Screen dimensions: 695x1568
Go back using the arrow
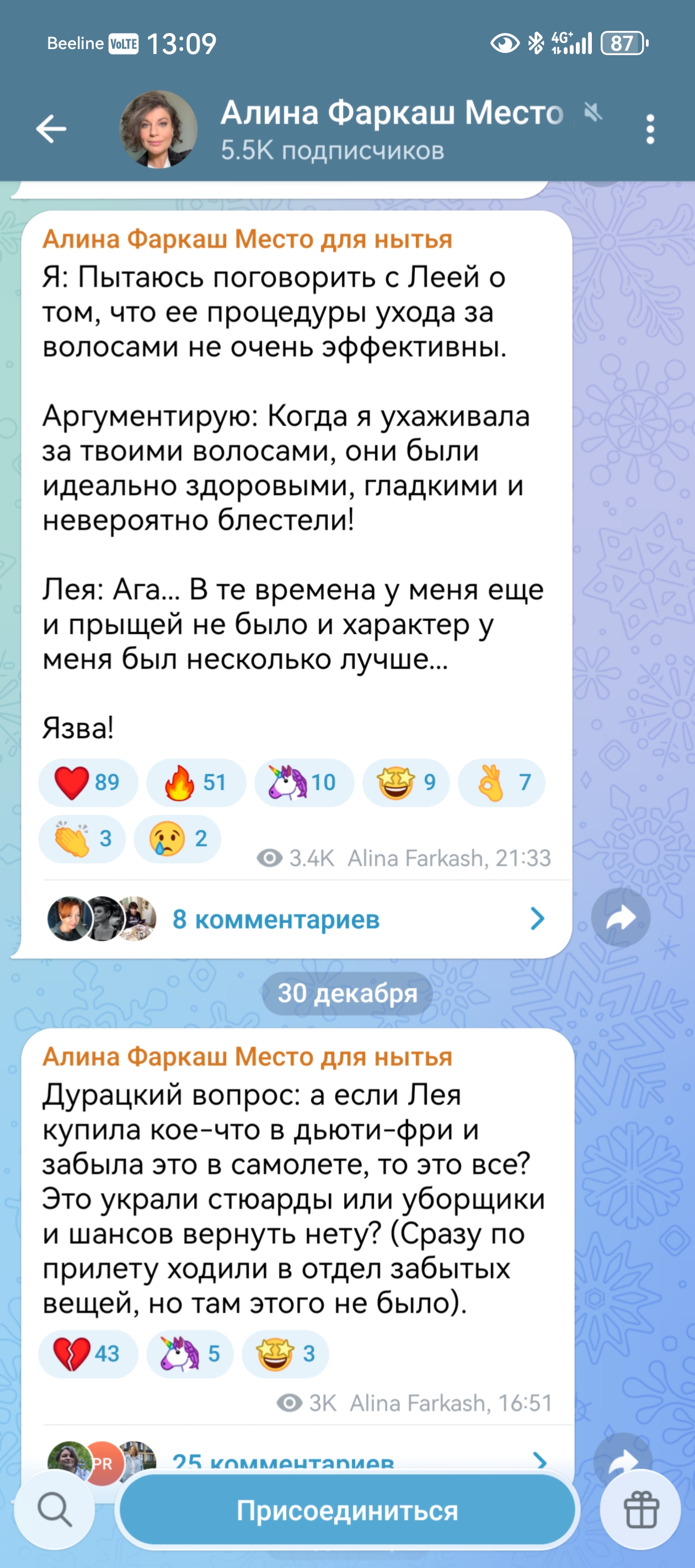pyautogui.click(x=51, y=128)
